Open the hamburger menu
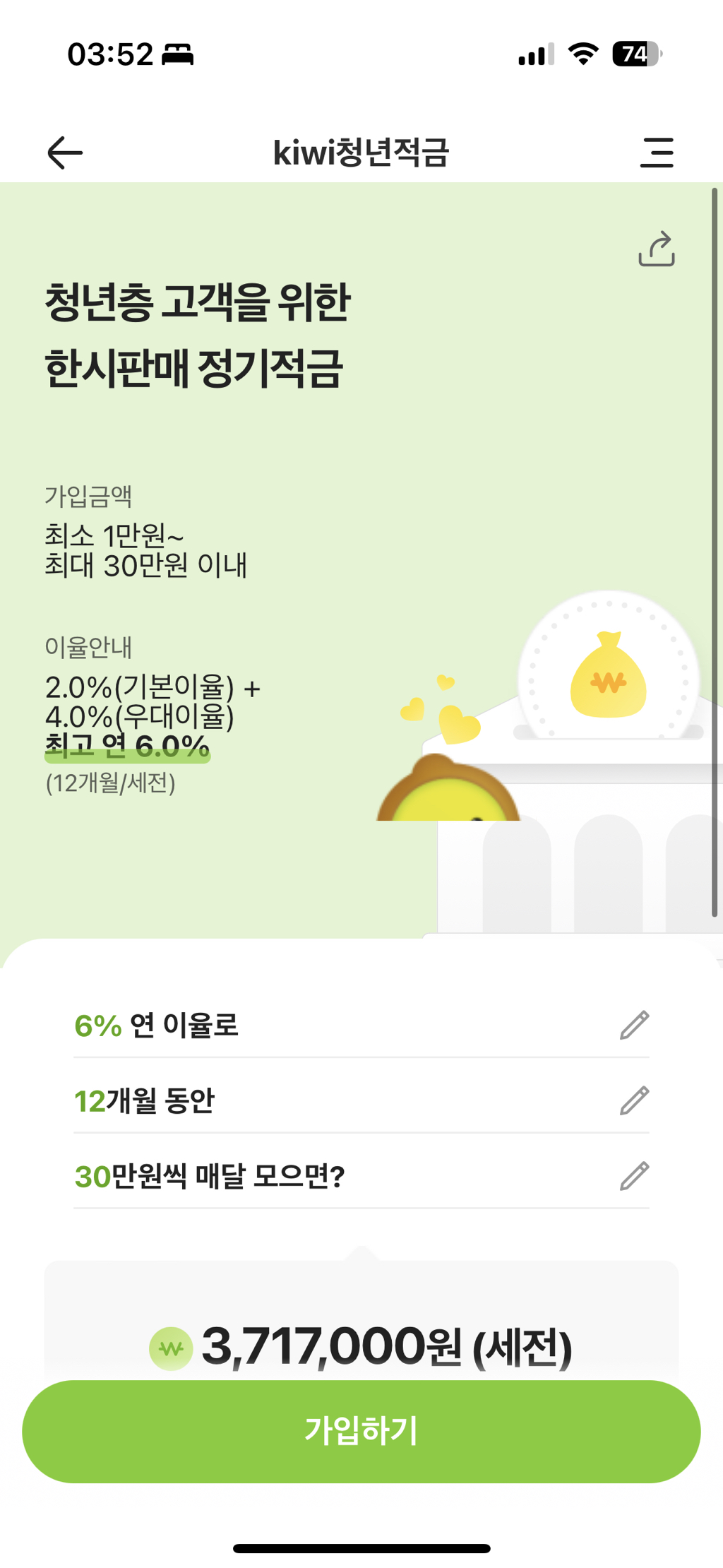 [x=657, y=153]
